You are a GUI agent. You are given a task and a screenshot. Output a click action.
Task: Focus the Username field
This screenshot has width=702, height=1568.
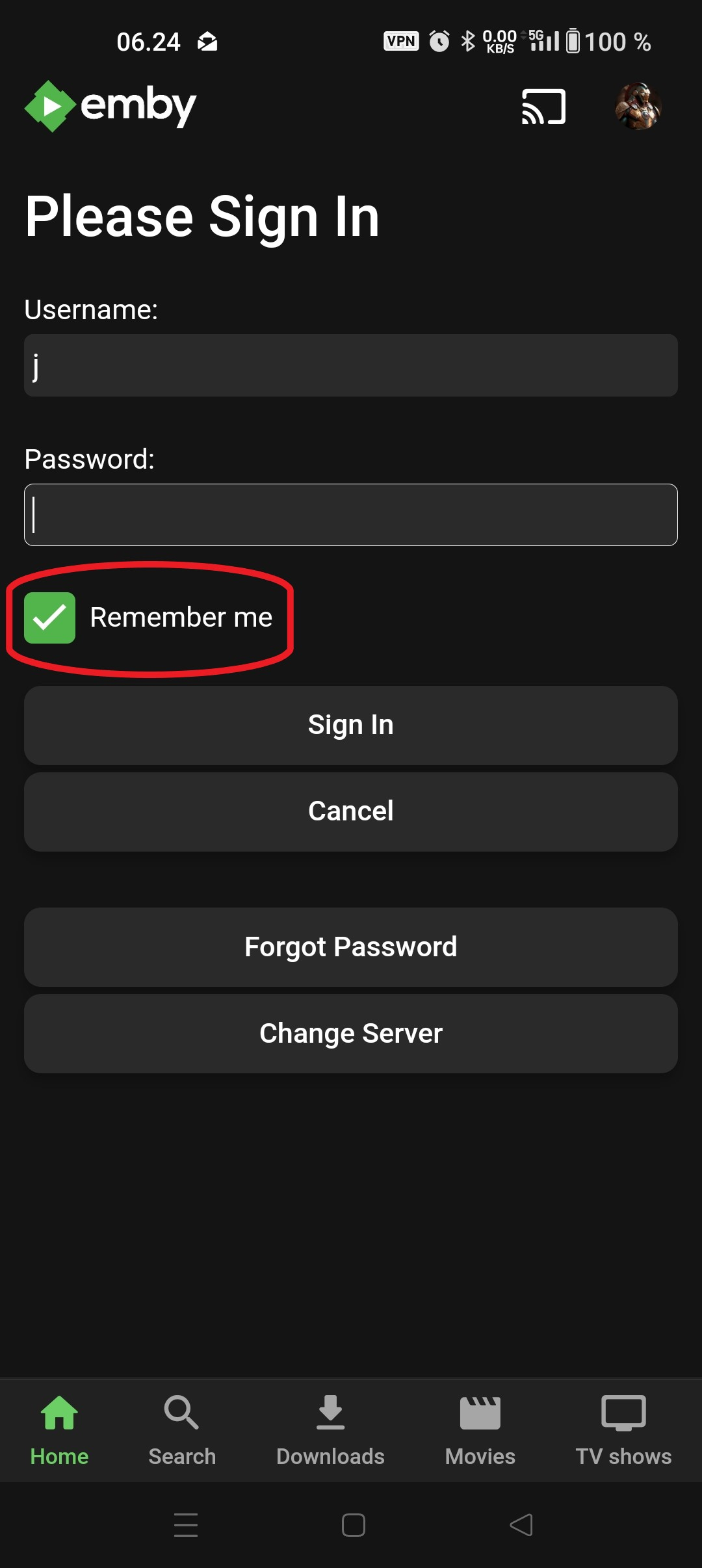tap(351, 365)
